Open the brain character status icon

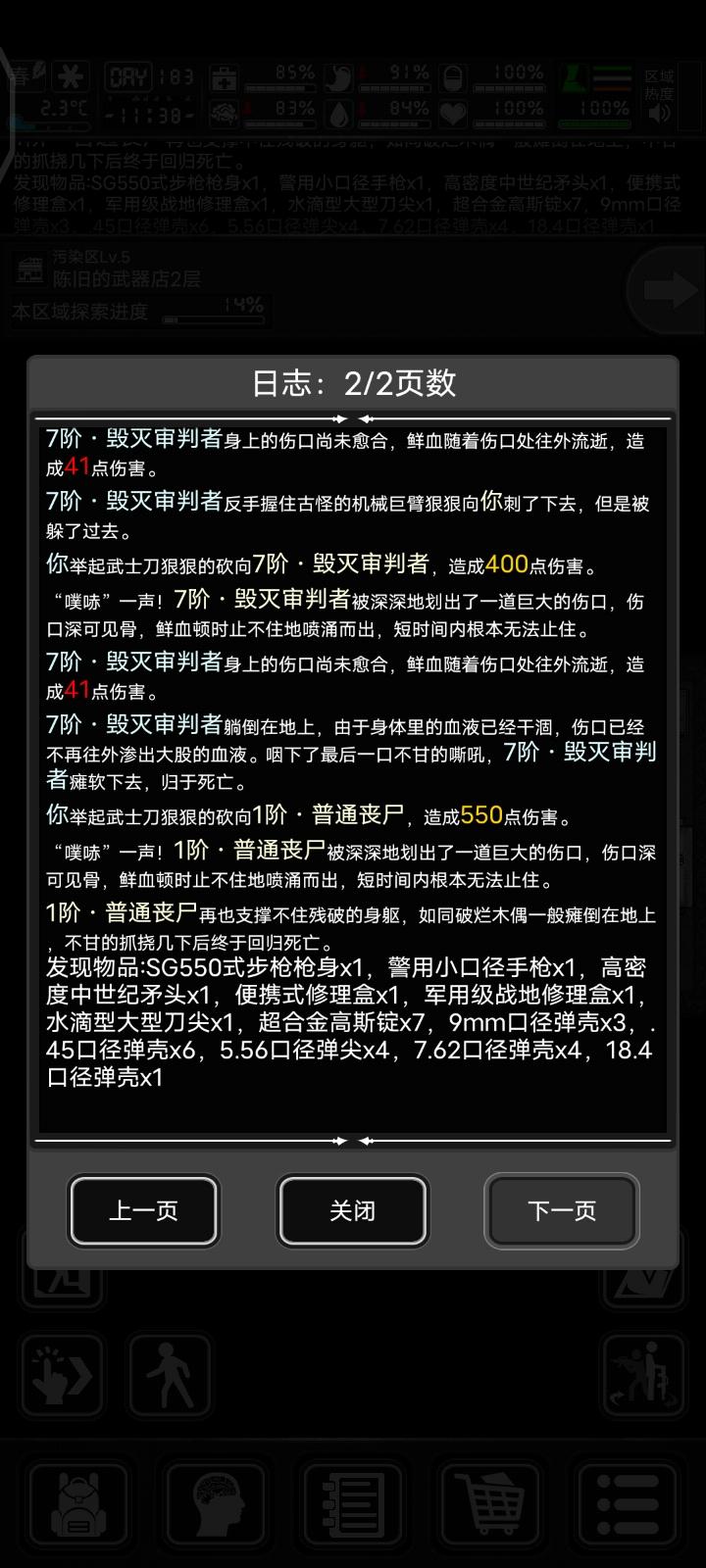click(x=215, y=1504)
